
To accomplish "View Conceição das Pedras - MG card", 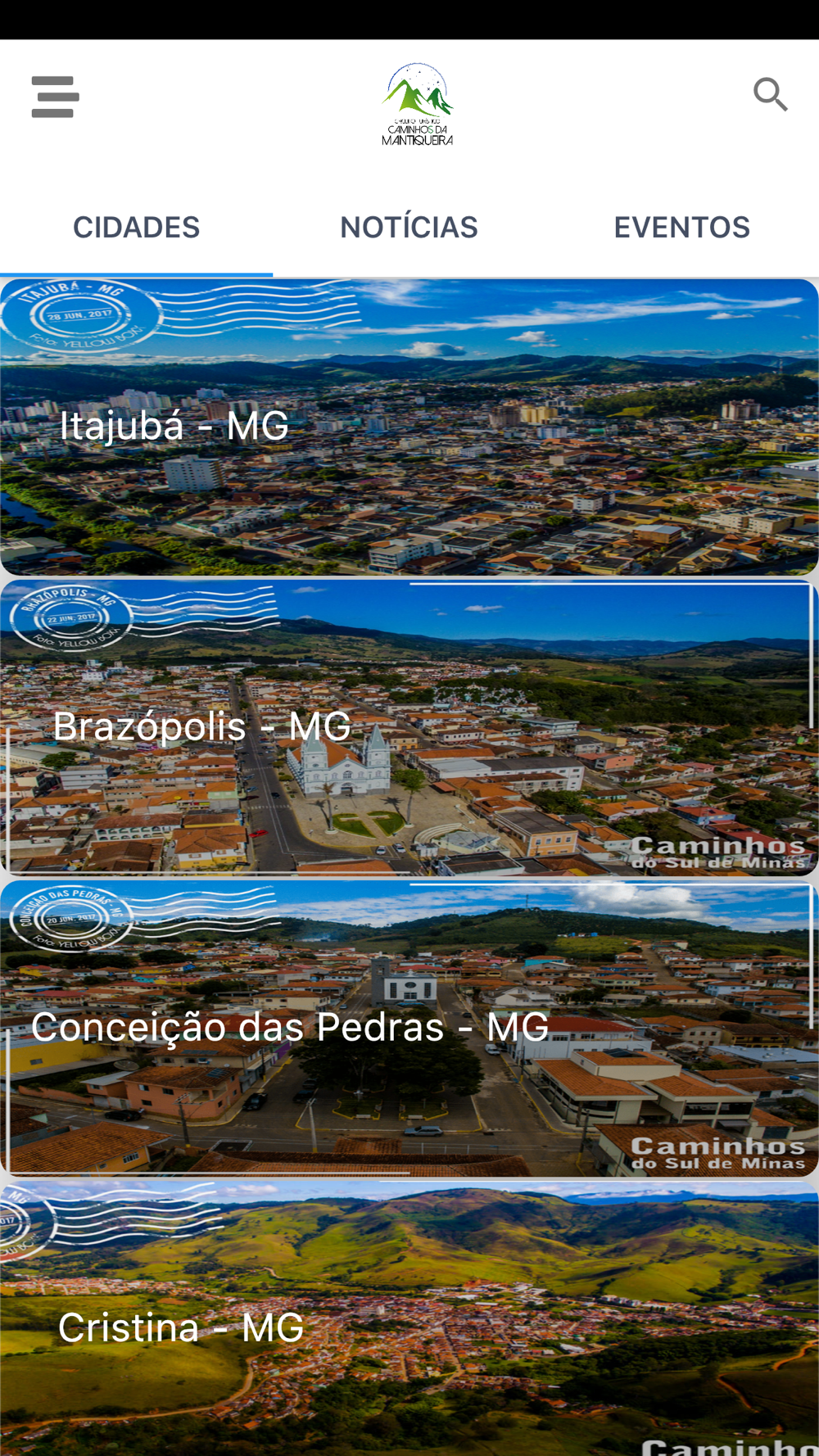I will [409, 1029].
